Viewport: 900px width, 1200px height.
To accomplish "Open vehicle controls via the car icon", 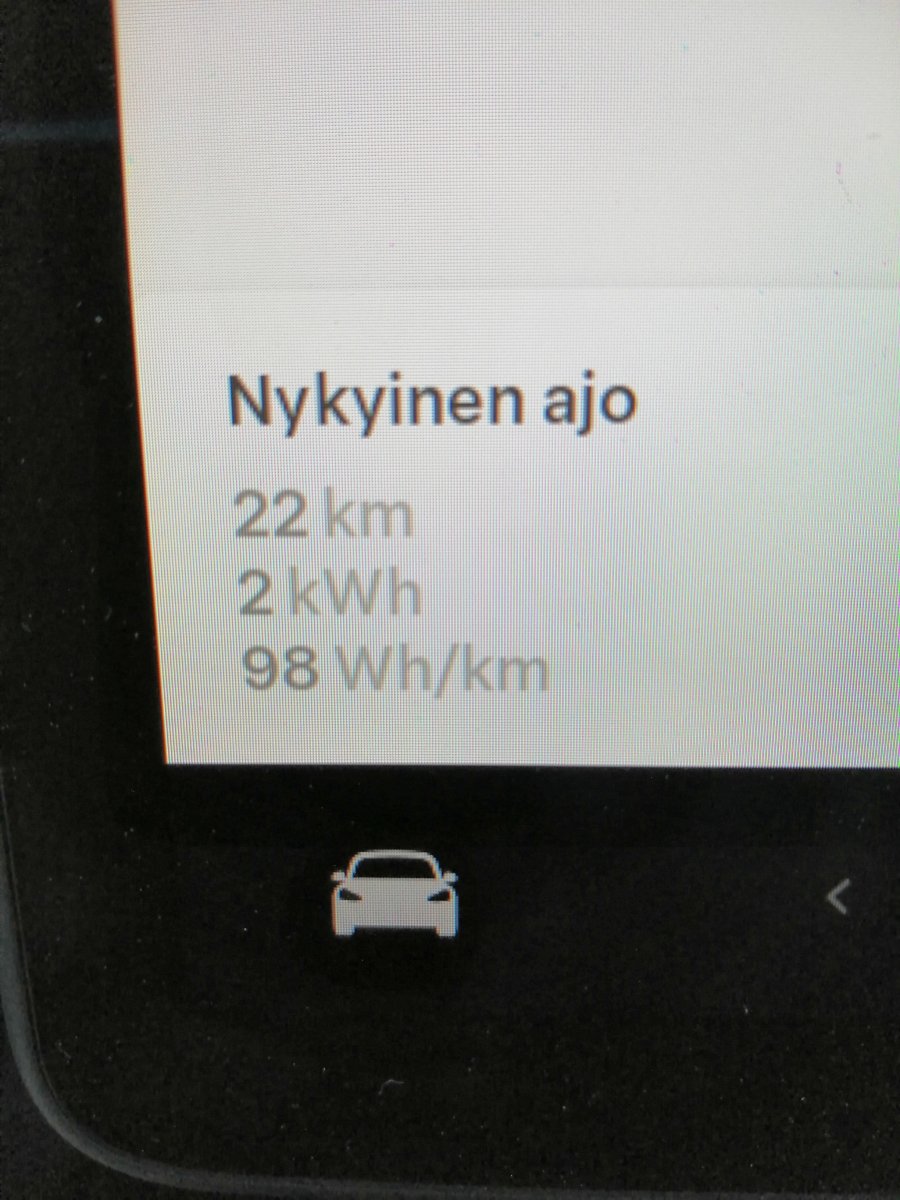I will tap(394, 893).
